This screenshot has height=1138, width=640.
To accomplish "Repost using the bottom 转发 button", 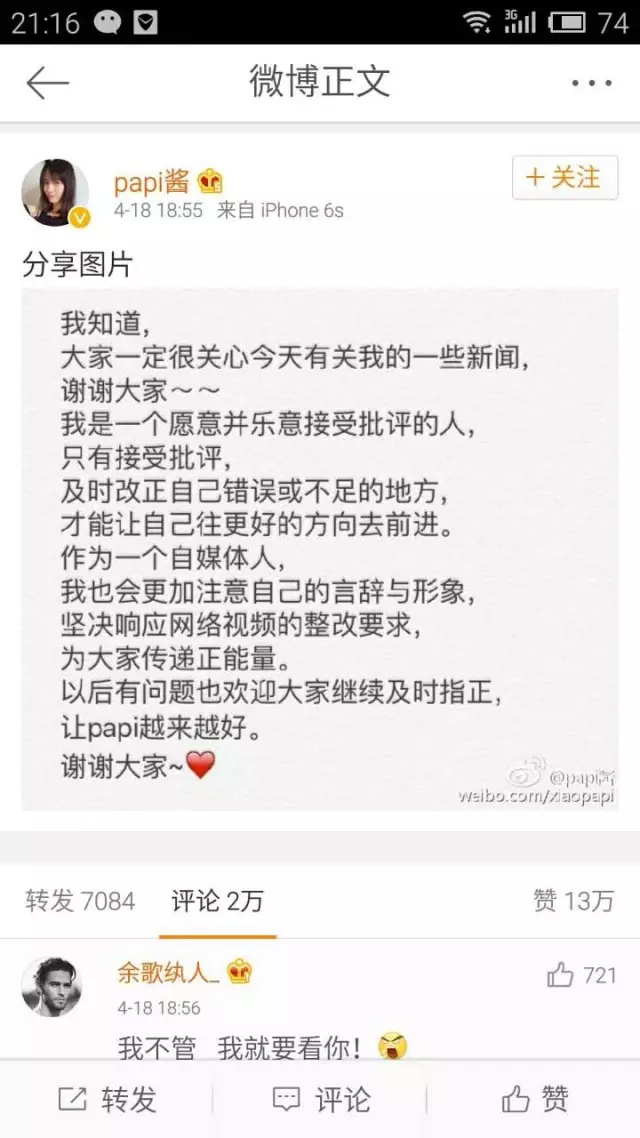I will 107,1100.
